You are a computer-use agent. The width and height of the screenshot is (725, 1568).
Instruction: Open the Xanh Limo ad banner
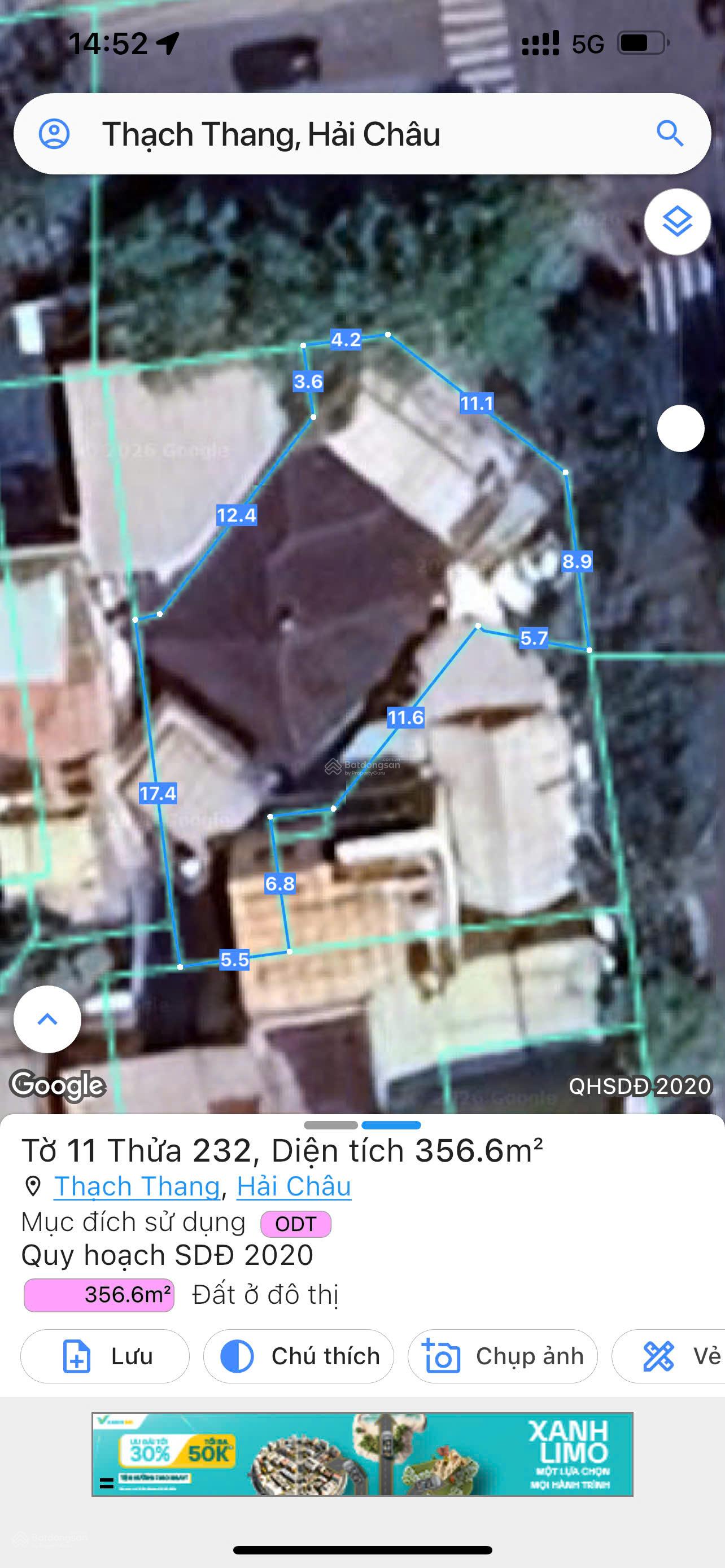coord(362,1453)
